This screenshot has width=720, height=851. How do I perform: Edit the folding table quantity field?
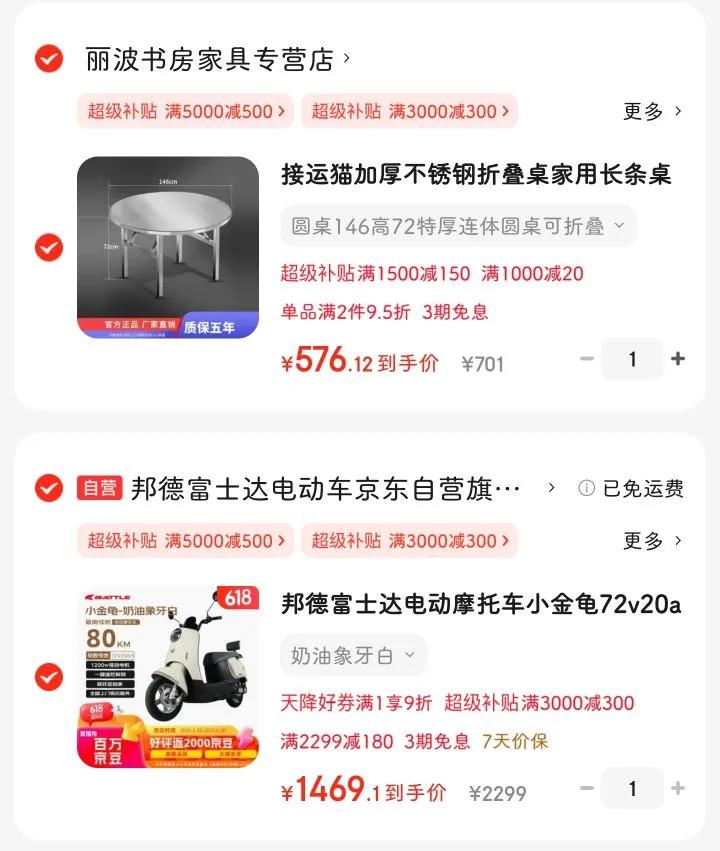click(632, 359)
